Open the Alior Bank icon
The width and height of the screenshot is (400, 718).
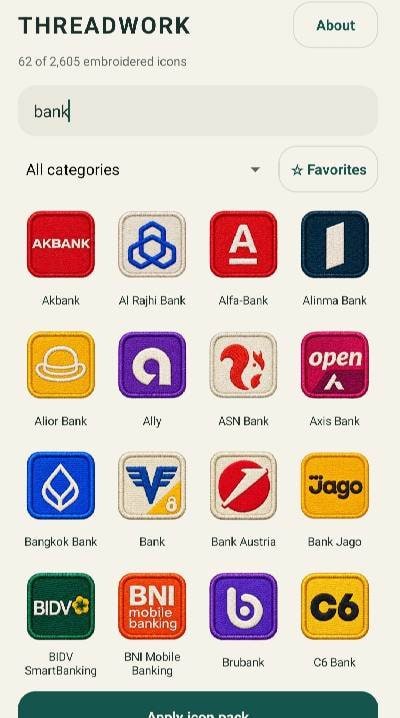61,364
